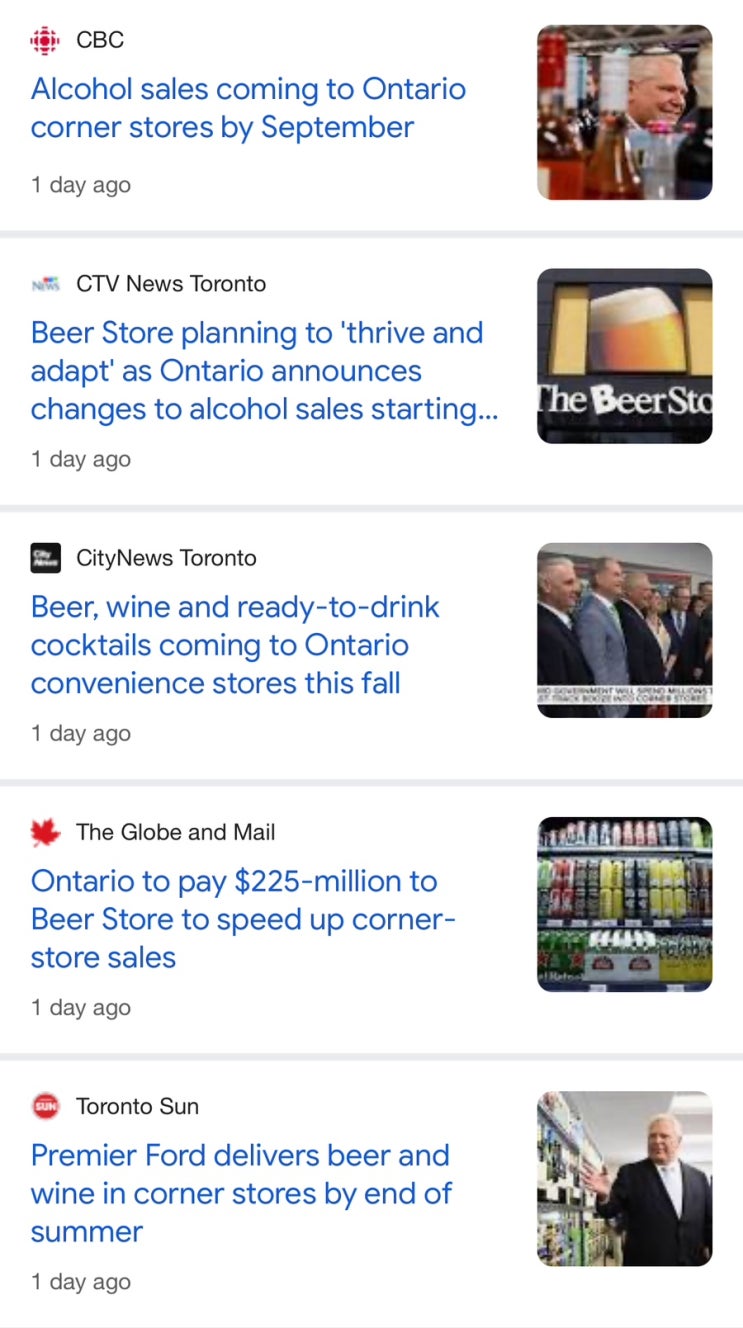Image resolution: width=743 pixels, height=1328 pixels.
Task: Open CBC article about alcohol sales coming to Ontario
Action: 248,108
